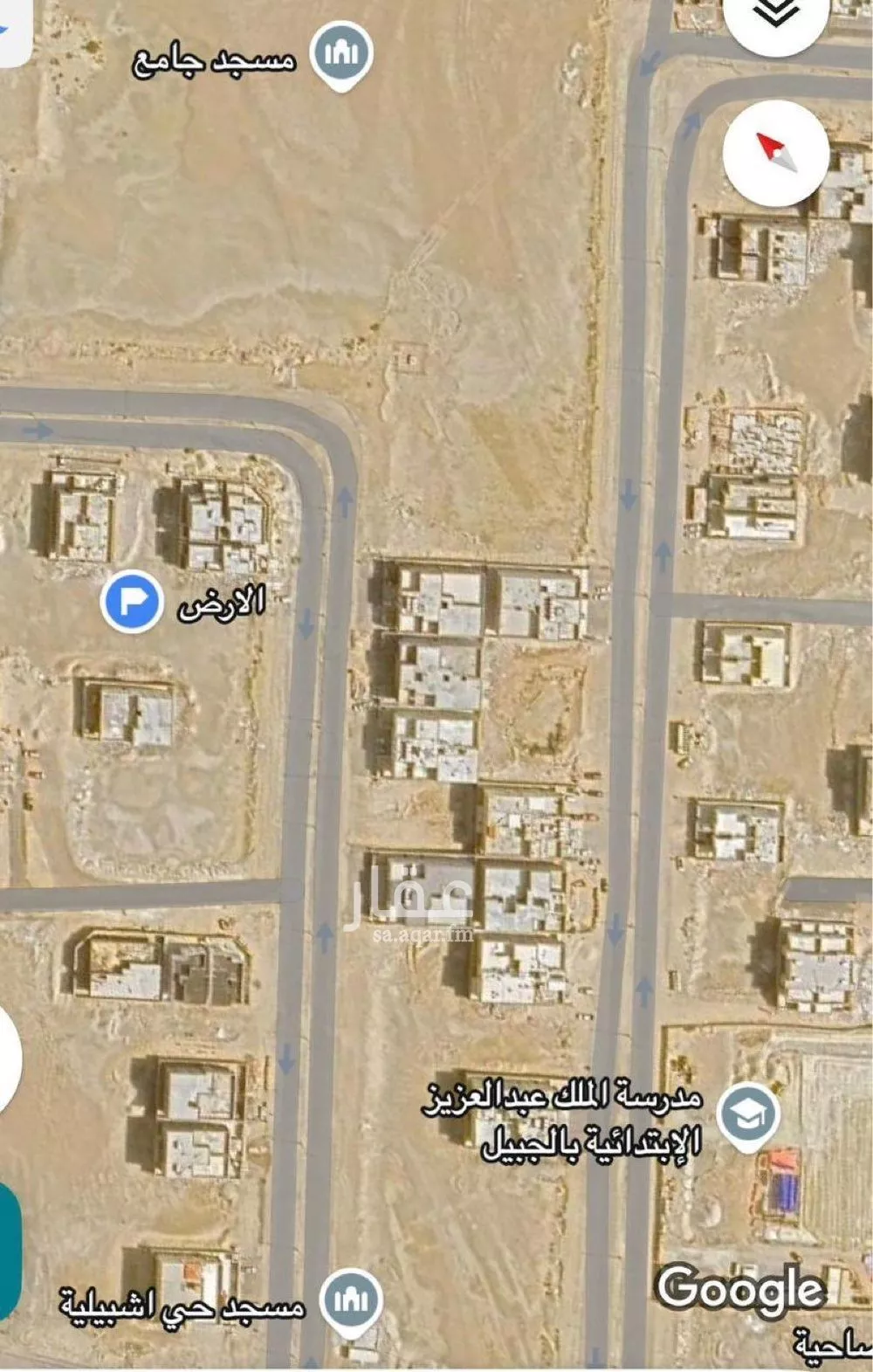Tap the مسجد حي اشبيلية mosque marker

(350, 1300)
